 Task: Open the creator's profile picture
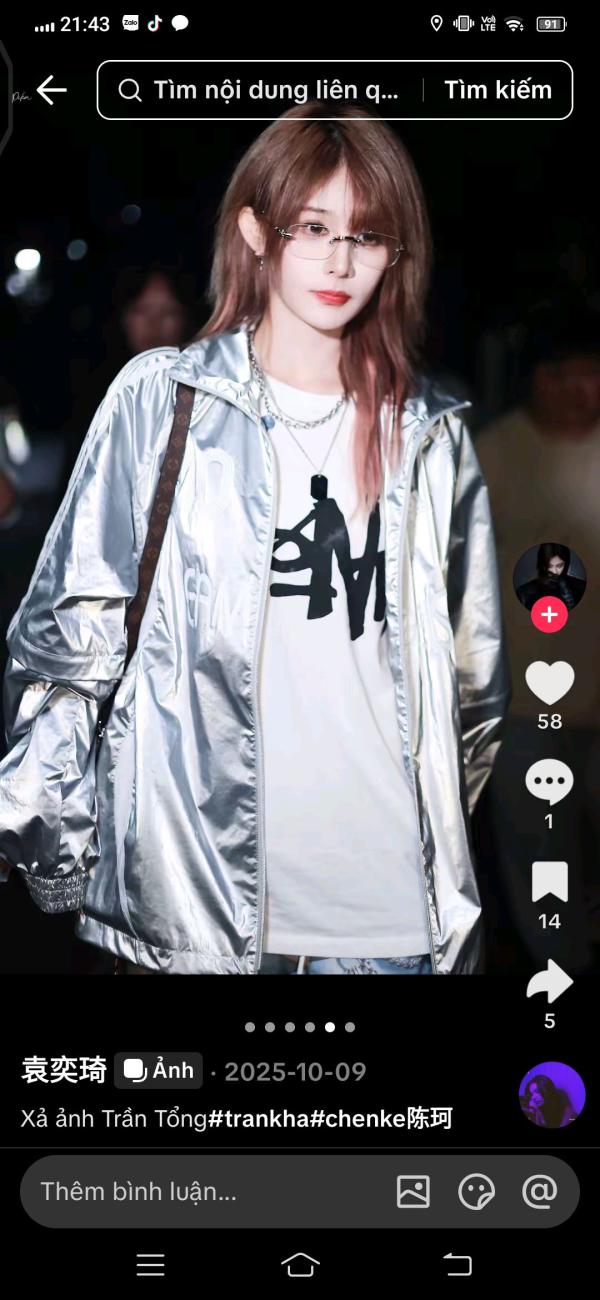(x=549, y=577)
